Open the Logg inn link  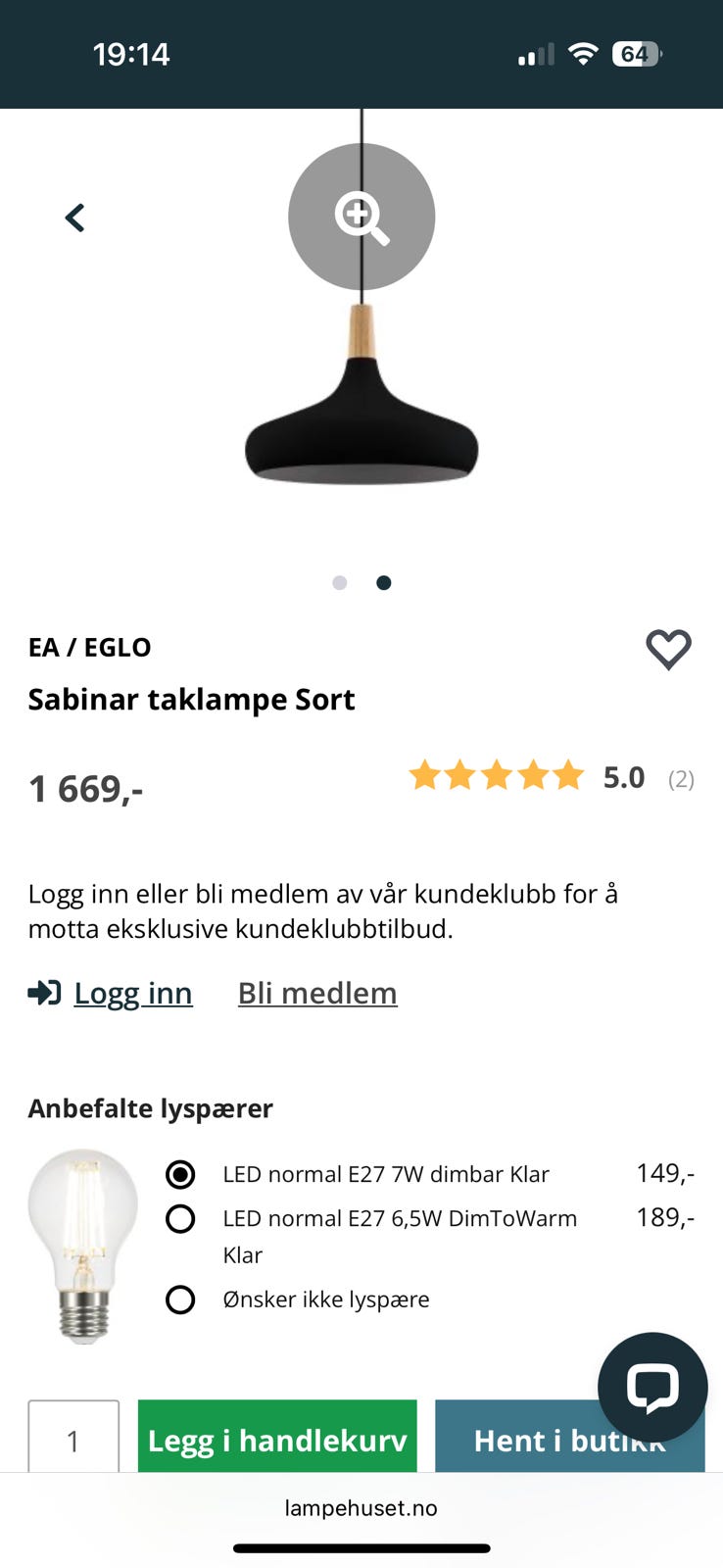pyautogui.click(x=133, y=993)
